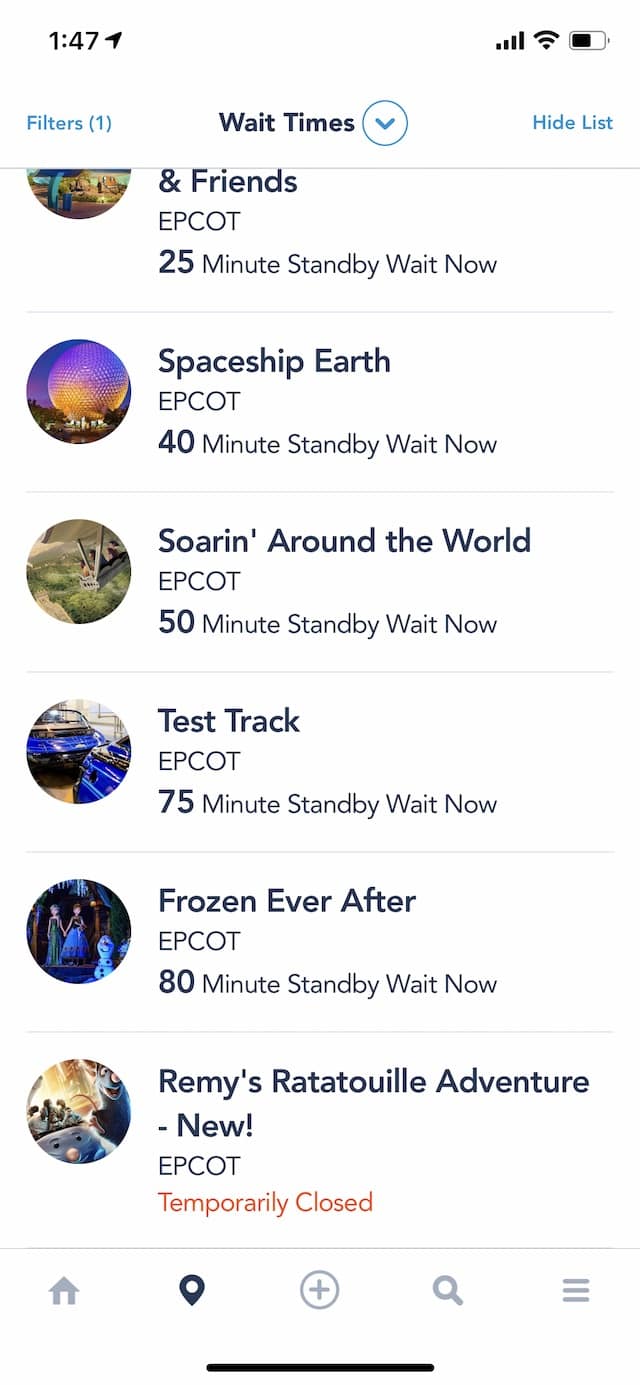Open Remy's Ratatouille Adventure listing

[320, 1140]
